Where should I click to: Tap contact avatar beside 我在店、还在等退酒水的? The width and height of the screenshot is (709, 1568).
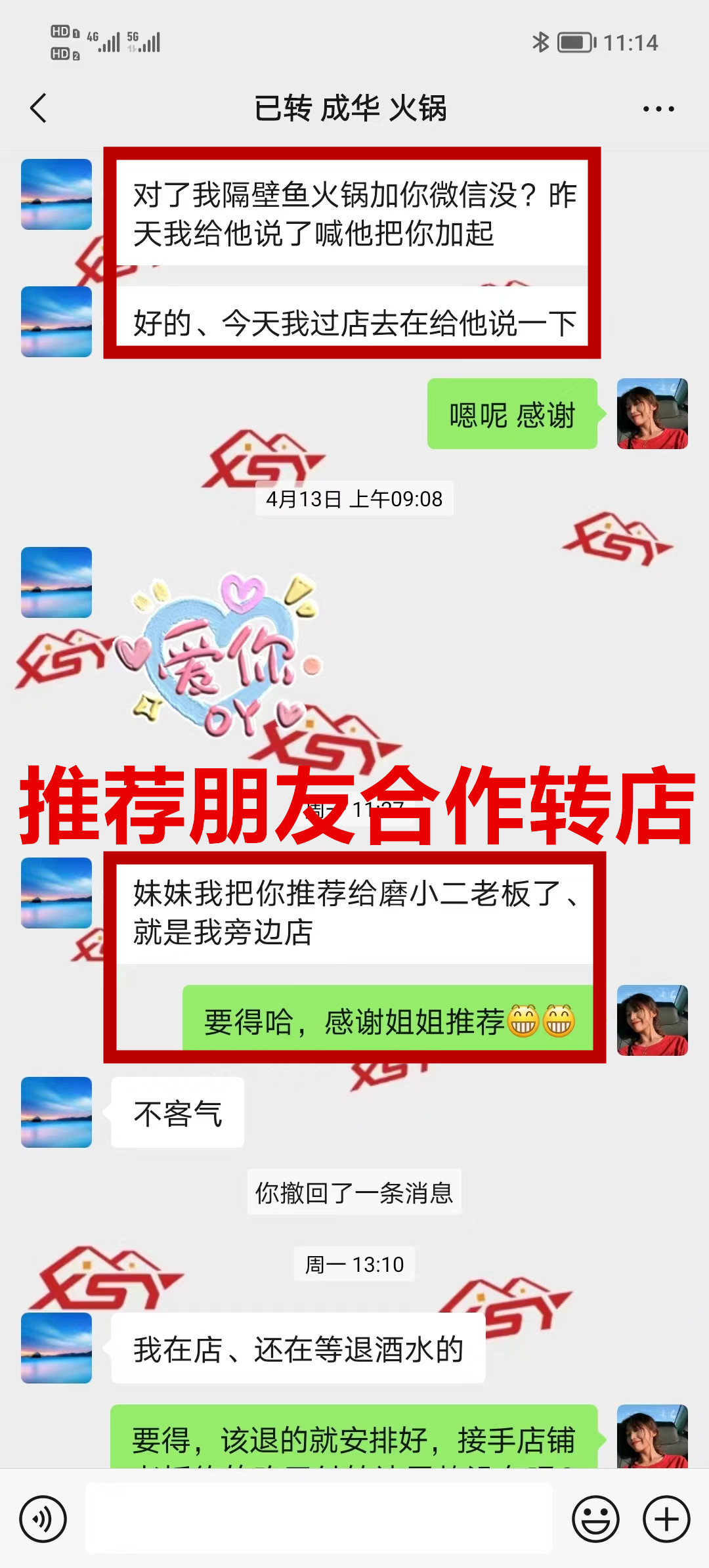56,1348
